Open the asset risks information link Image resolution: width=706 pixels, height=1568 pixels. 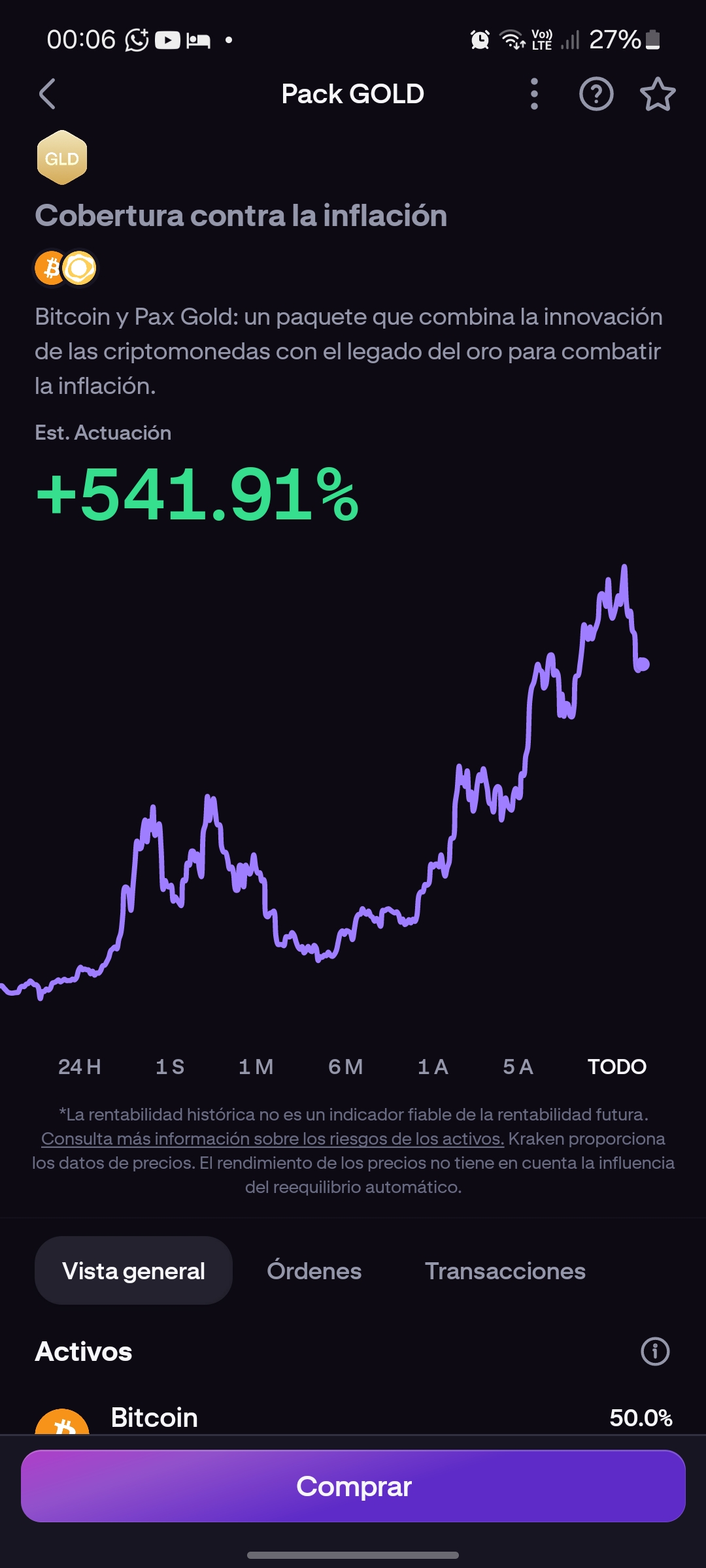272,1139
